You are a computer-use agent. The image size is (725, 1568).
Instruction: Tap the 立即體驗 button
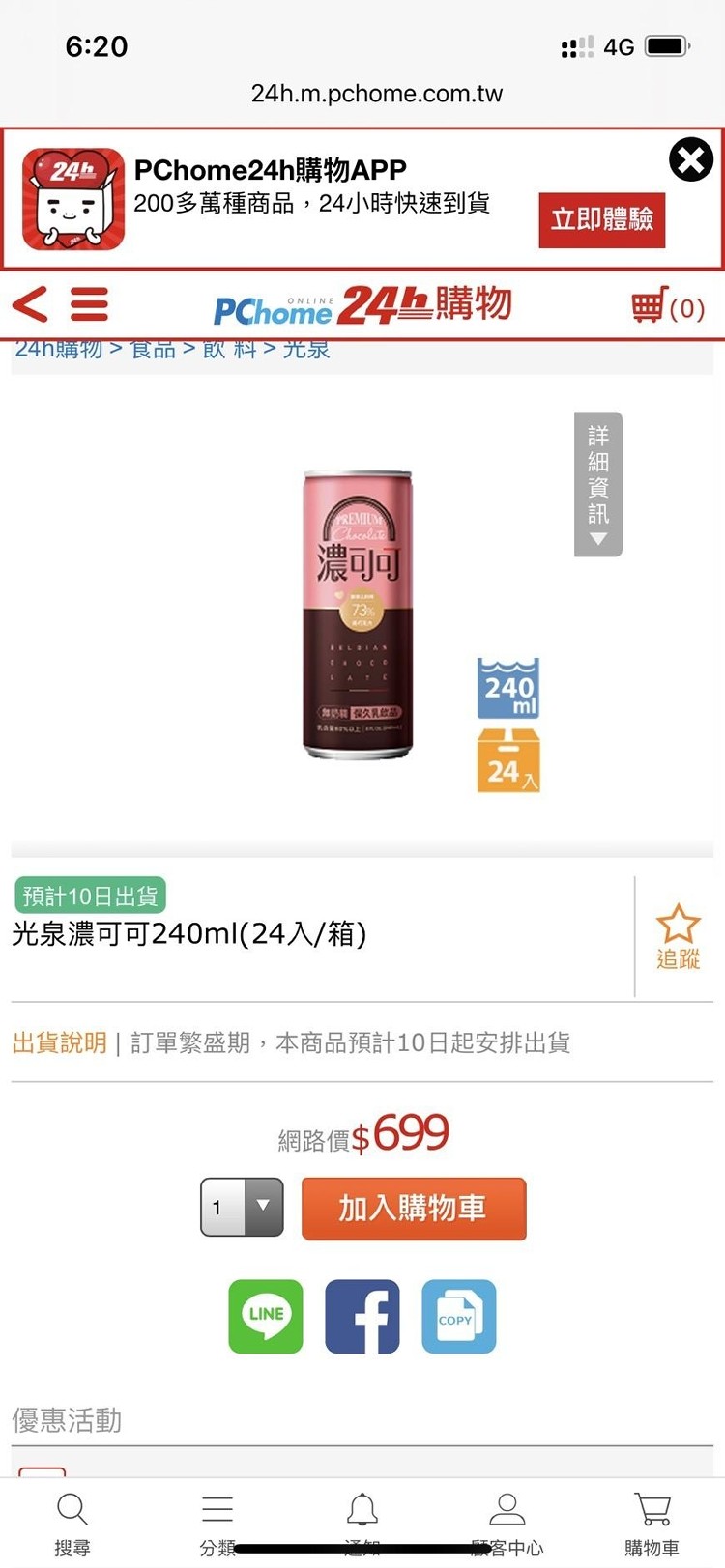tap(601, 220)
